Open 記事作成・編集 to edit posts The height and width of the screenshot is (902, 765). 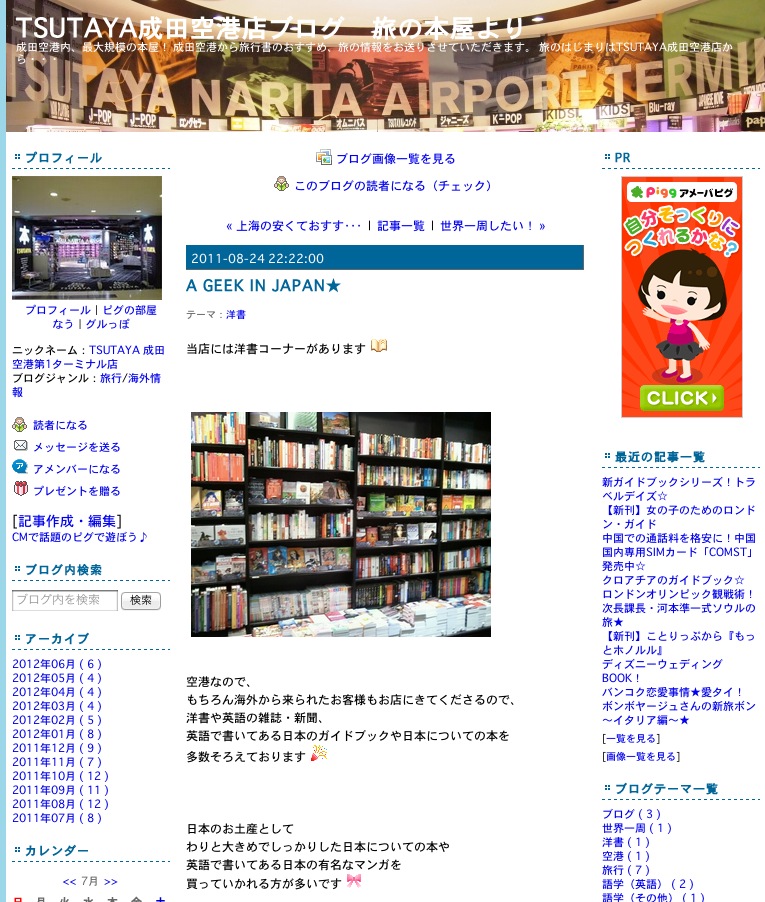tap(67, 521)
